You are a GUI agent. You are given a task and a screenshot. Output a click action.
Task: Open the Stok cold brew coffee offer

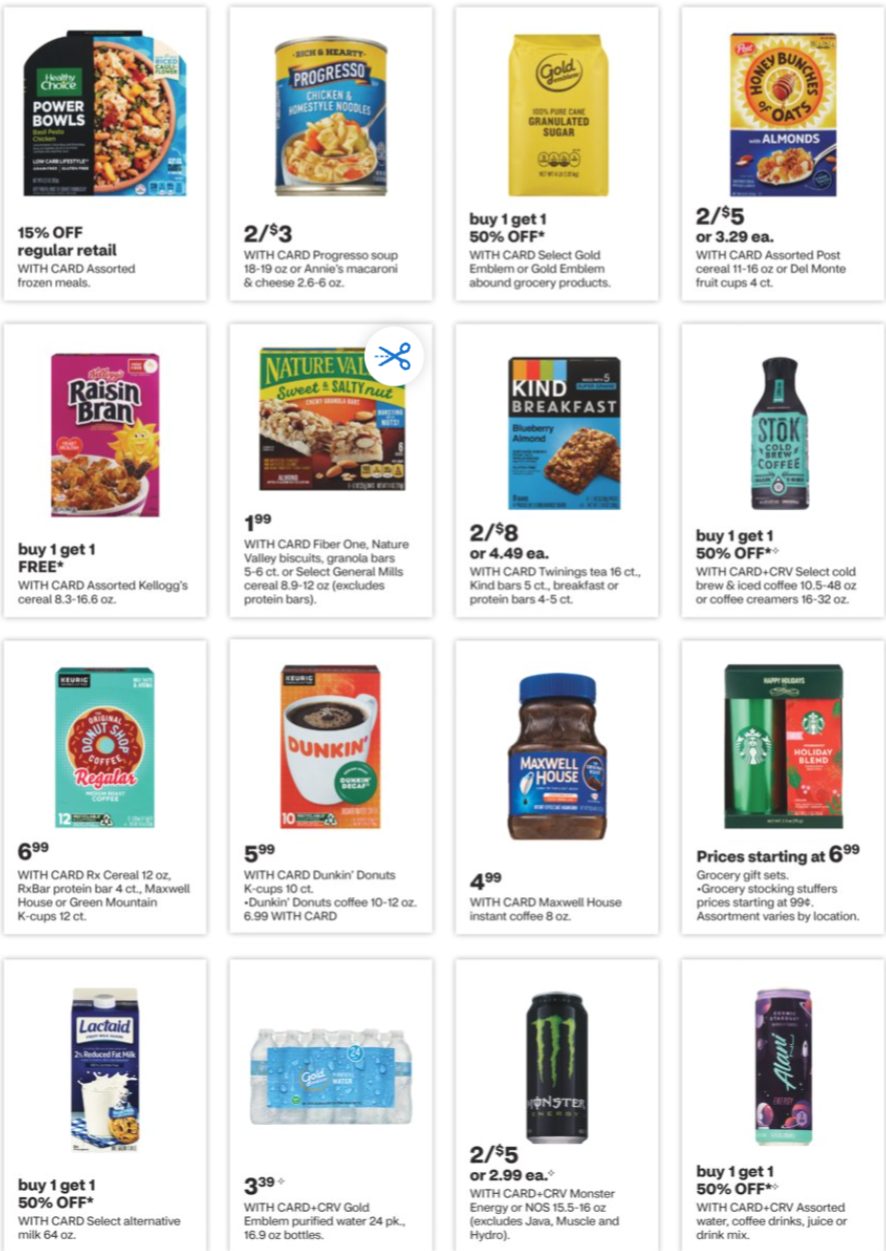click(783, 470)
